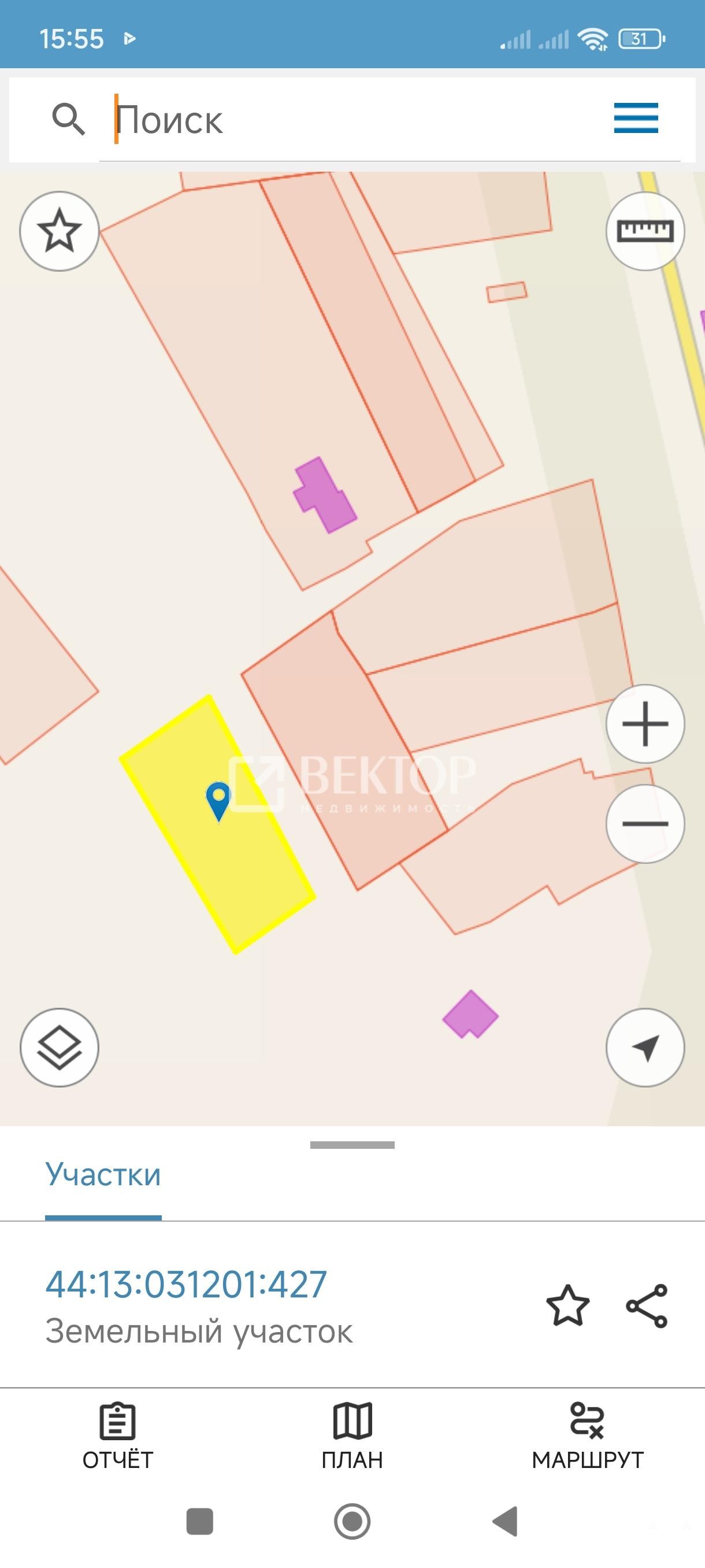Screen dimensions: 705x1568
Task: Go back using the system back button
Action: 506,1522
